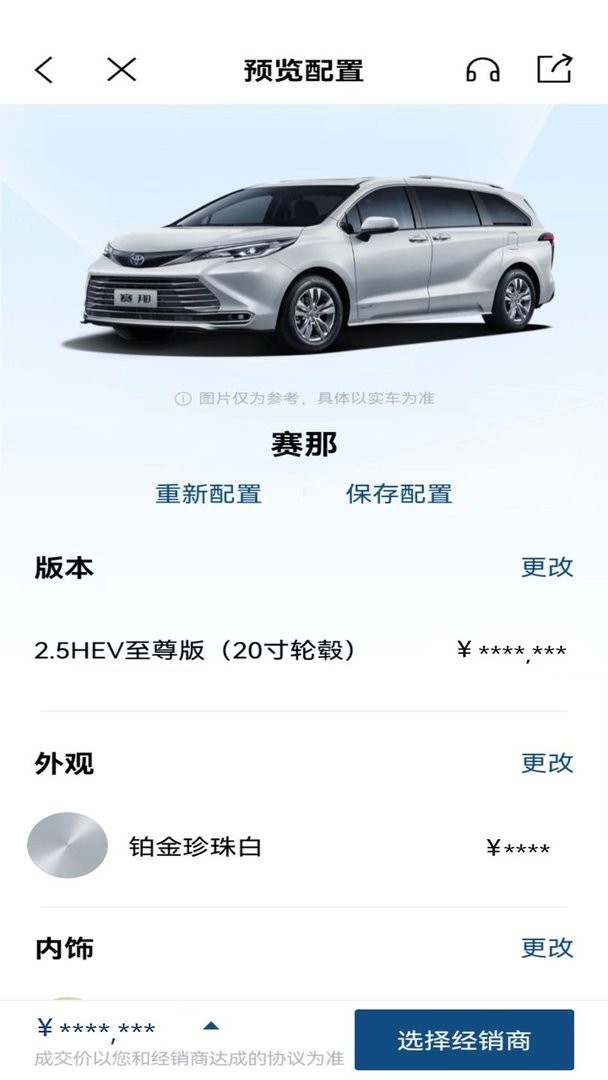The width and height of the screenshot is (608, 1080).
Task: Save configuration via 保存配置
Action: point(399,494)
